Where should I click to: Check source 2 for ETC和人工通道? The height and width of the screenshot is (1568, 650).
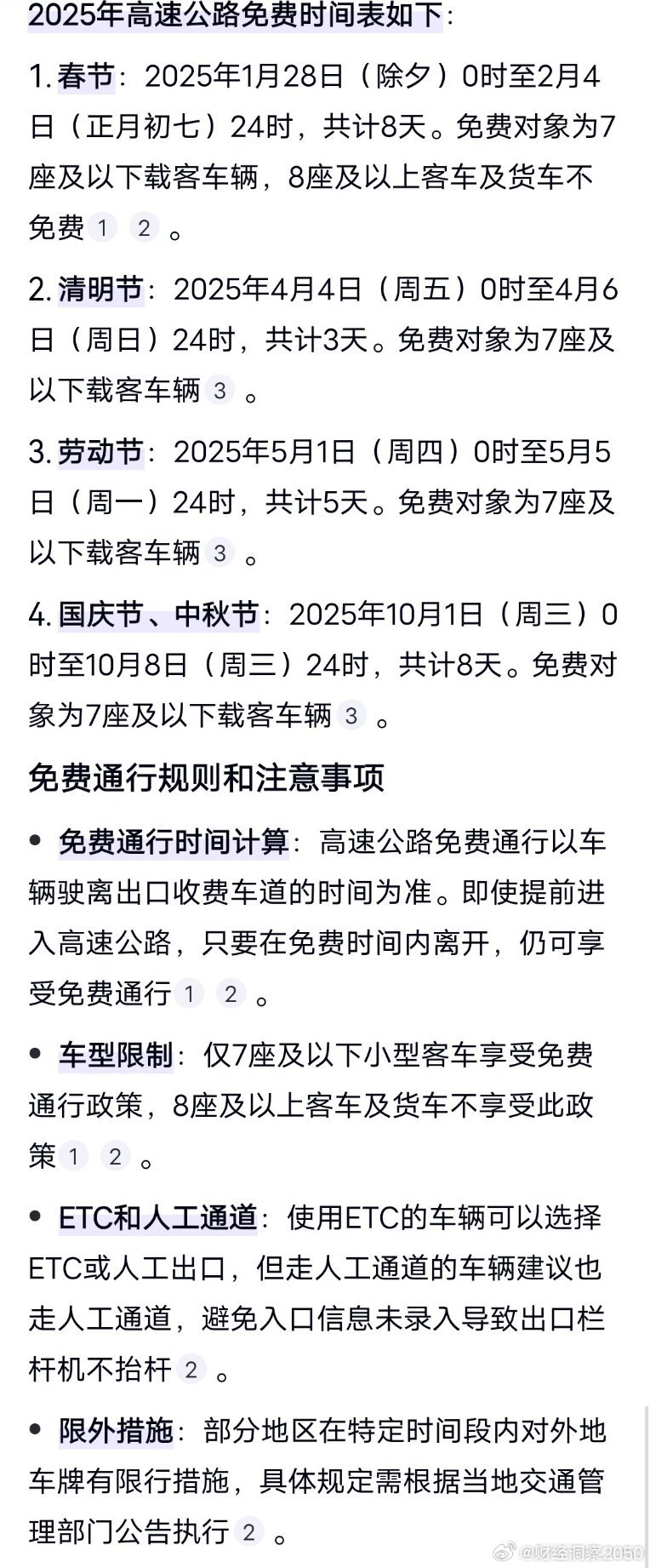pyautogui.click(x=191, y=1370)
